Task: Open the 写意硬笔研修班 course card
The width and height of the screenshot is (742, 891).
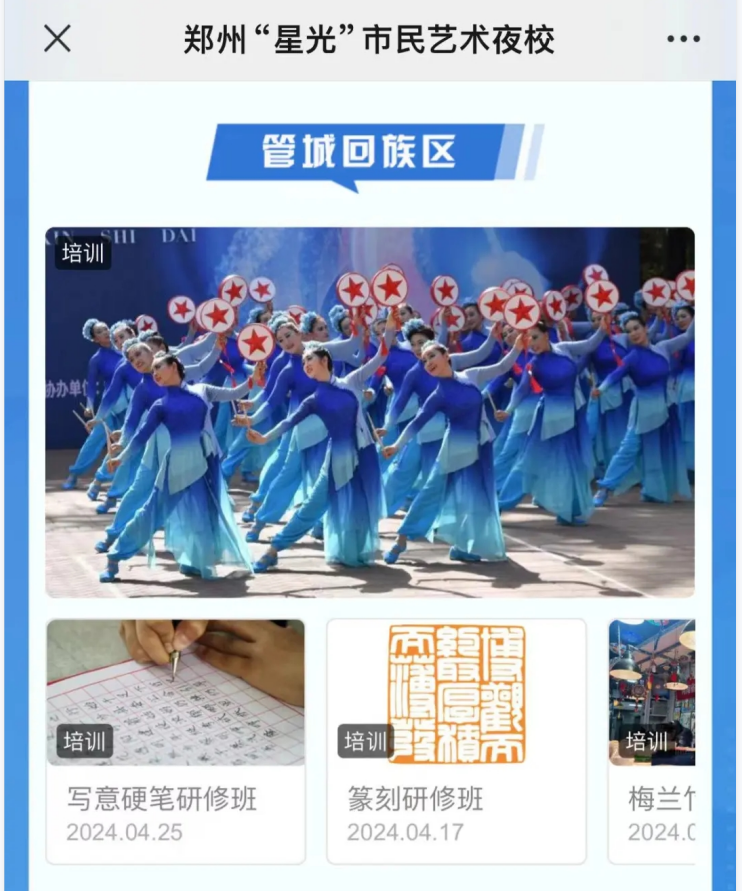Action: point(176,740)
